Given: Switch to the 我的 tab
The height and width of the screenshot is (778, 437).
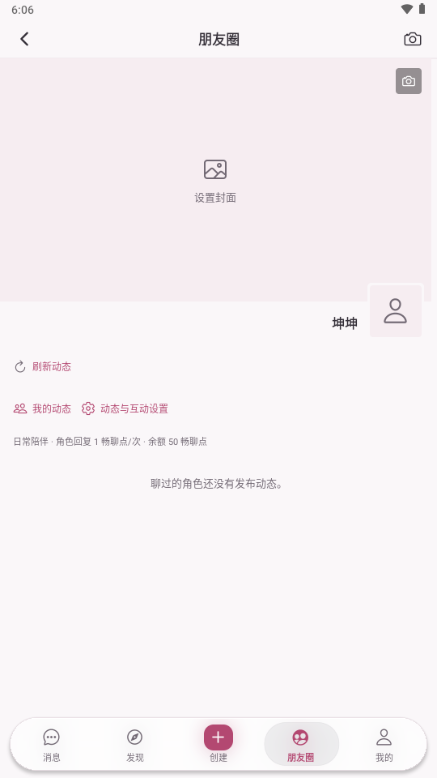Looking at the screenshot, I should [384, 745].
